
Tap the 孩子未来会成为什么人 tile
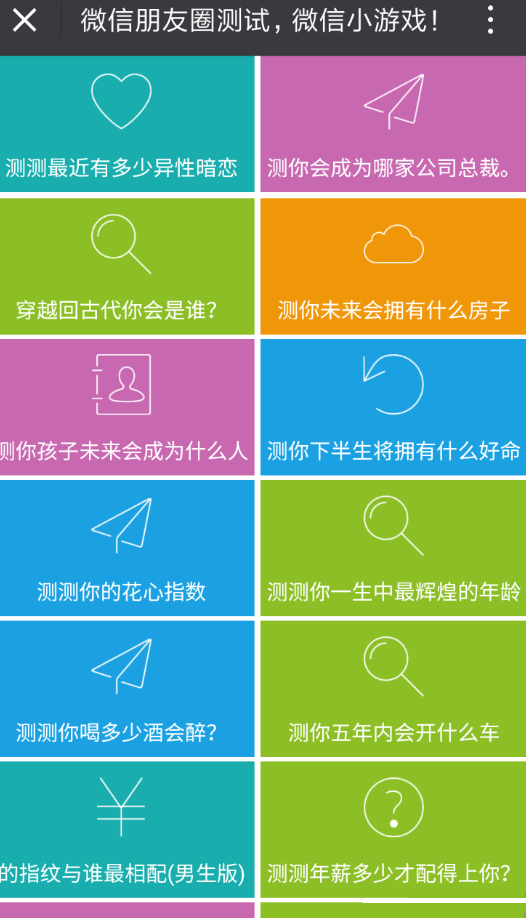click(x=127, y=407)
